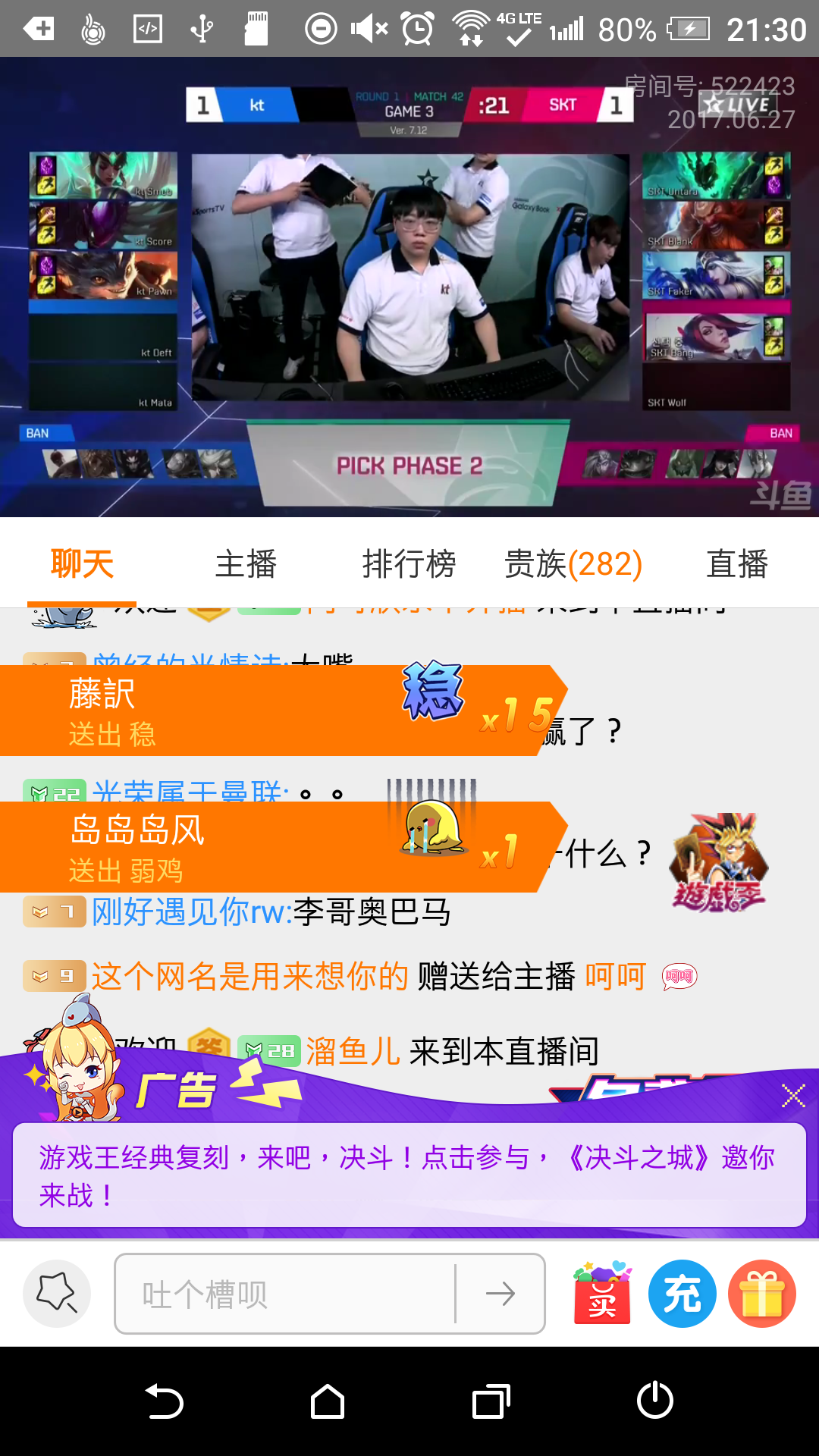Tap the 吐个槽呗 chat input field
The height and width of the screenshot is (1456, 819).
(x=284, y=1294)
